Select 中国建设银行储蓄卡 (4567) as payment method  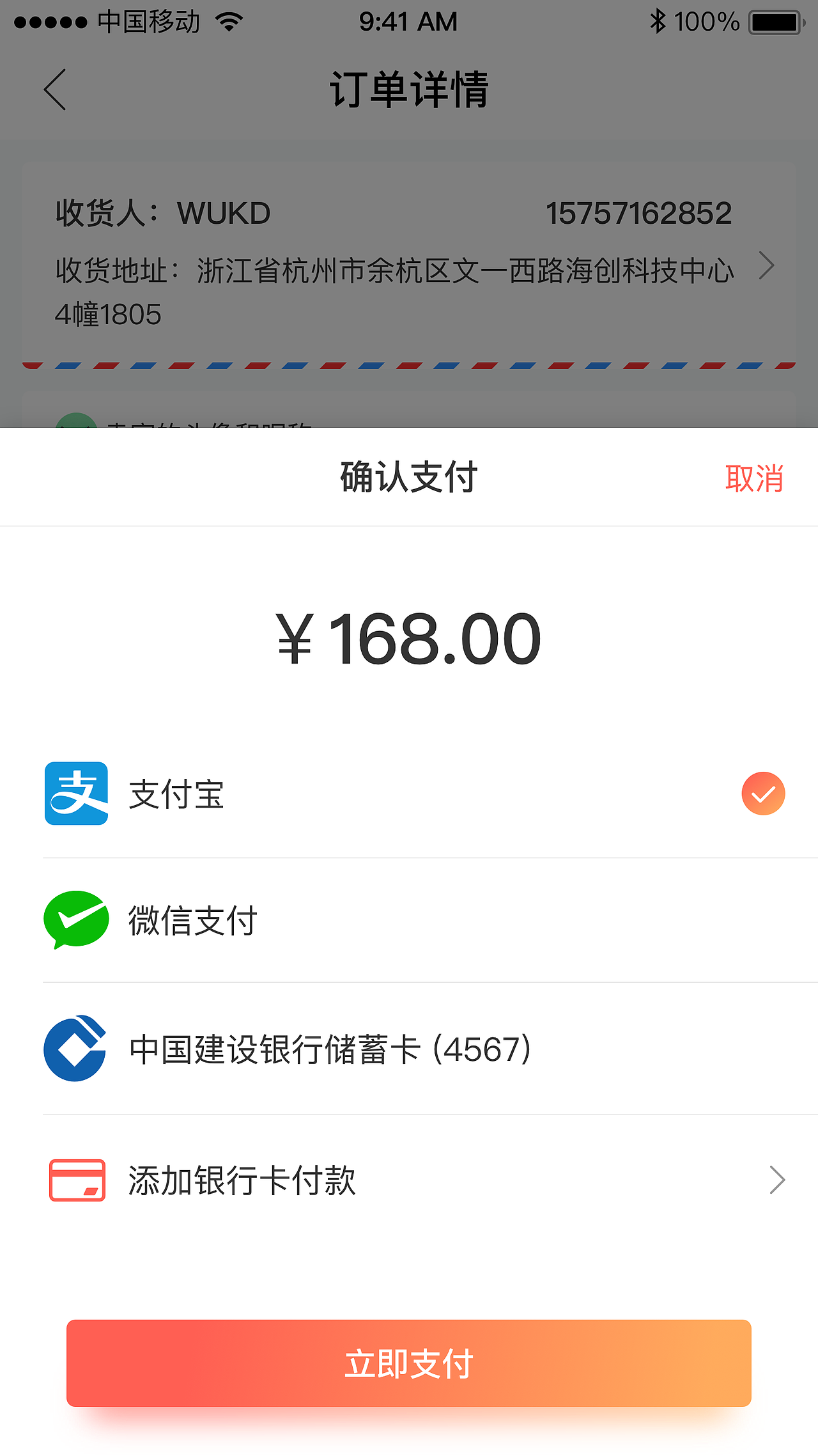pos(329,1050)
